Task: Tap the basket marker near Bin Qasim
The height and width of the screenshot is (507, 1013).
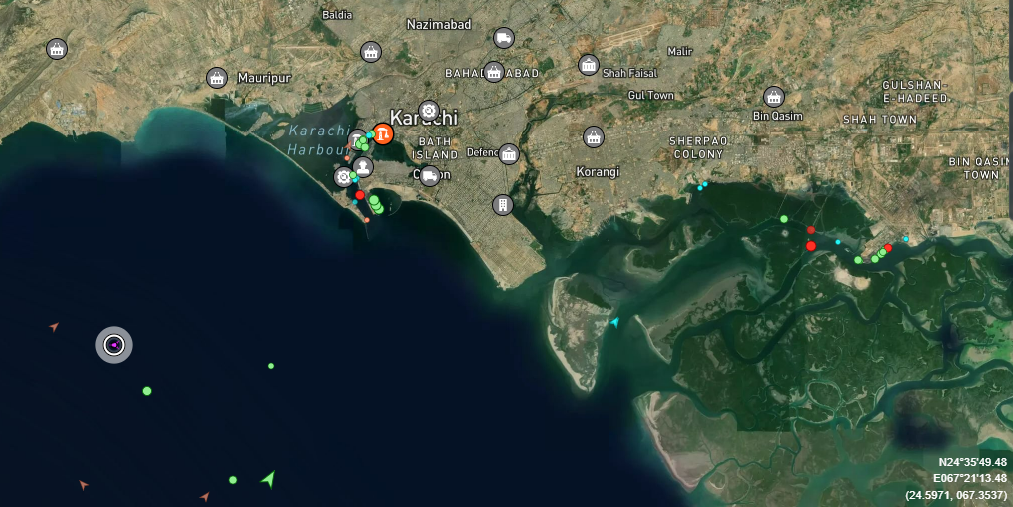Action: [x=773, y=97]
